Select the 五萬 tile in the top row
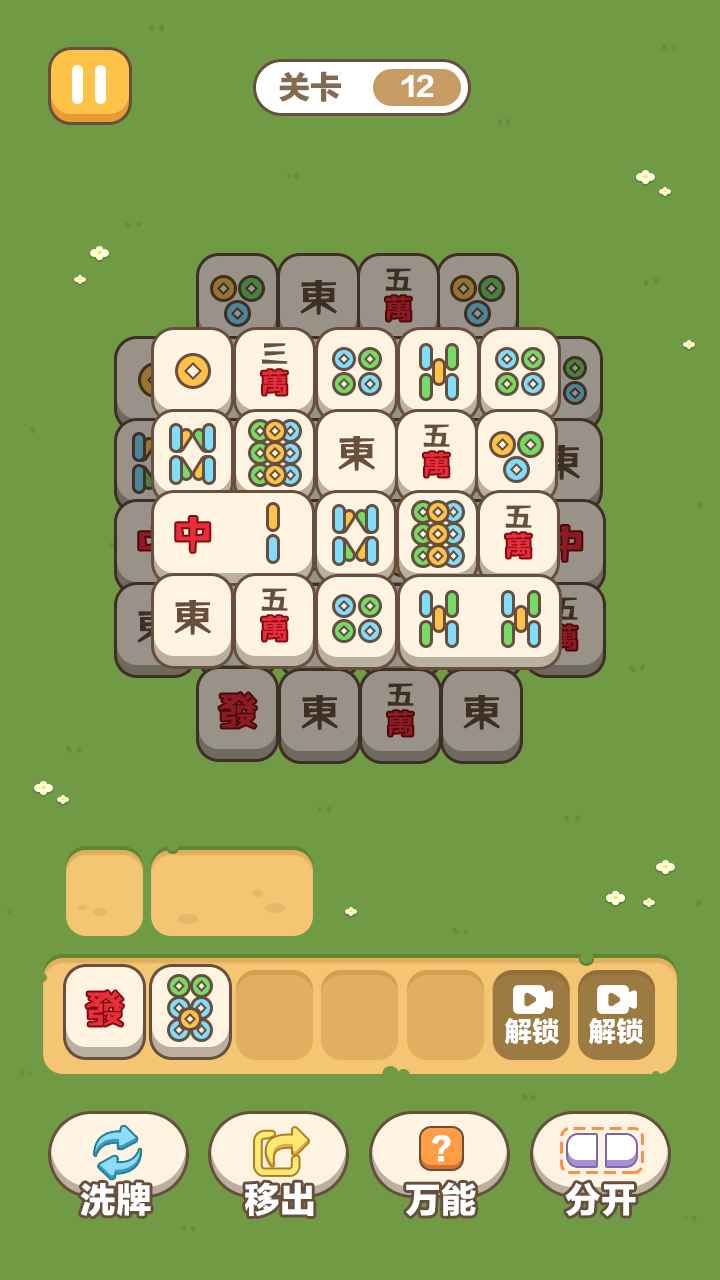Screen dimensions: 720x1280 [400, 290]
